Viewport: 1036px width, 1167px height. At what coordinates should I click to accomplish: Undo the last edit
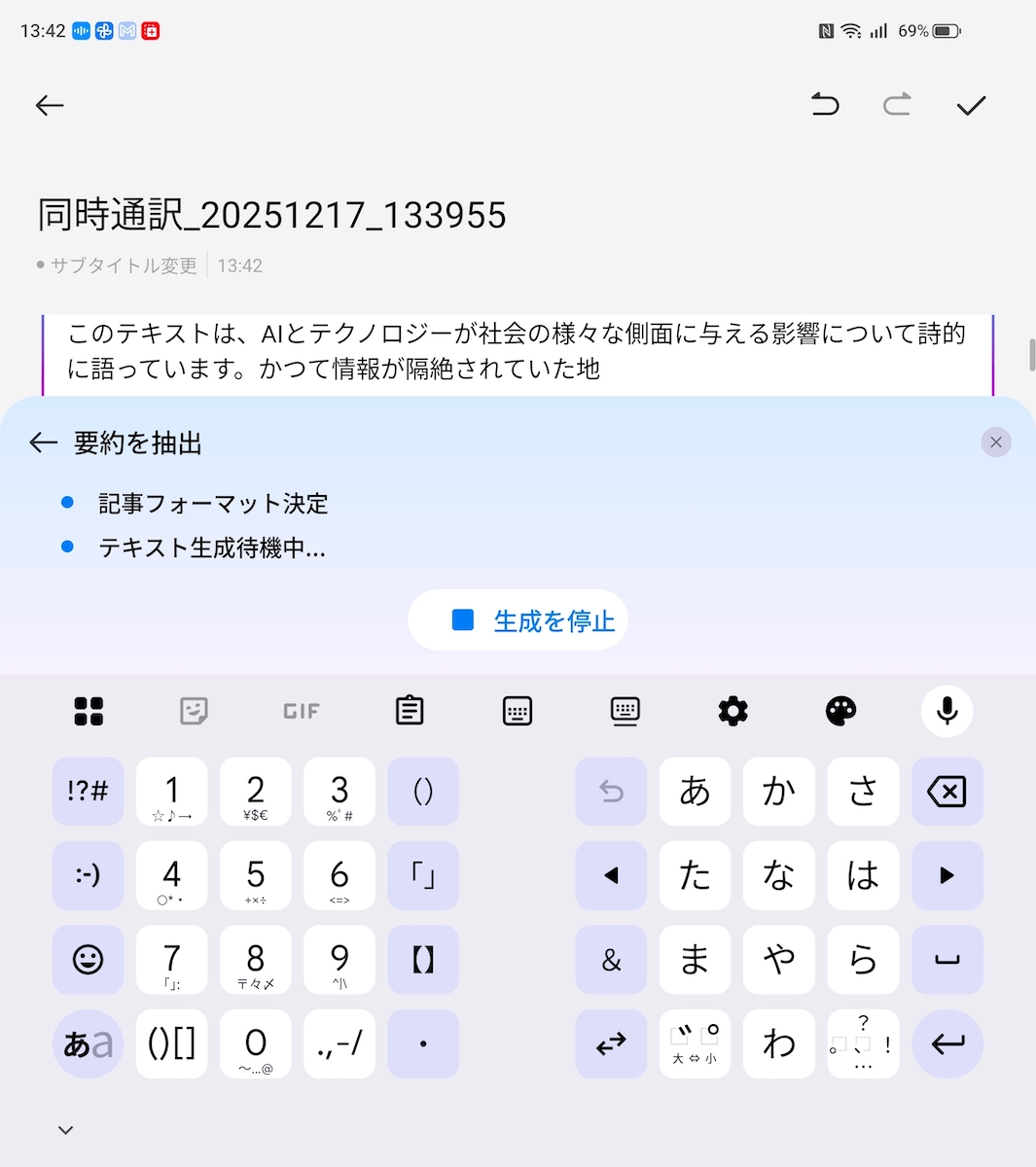(825, 105)
